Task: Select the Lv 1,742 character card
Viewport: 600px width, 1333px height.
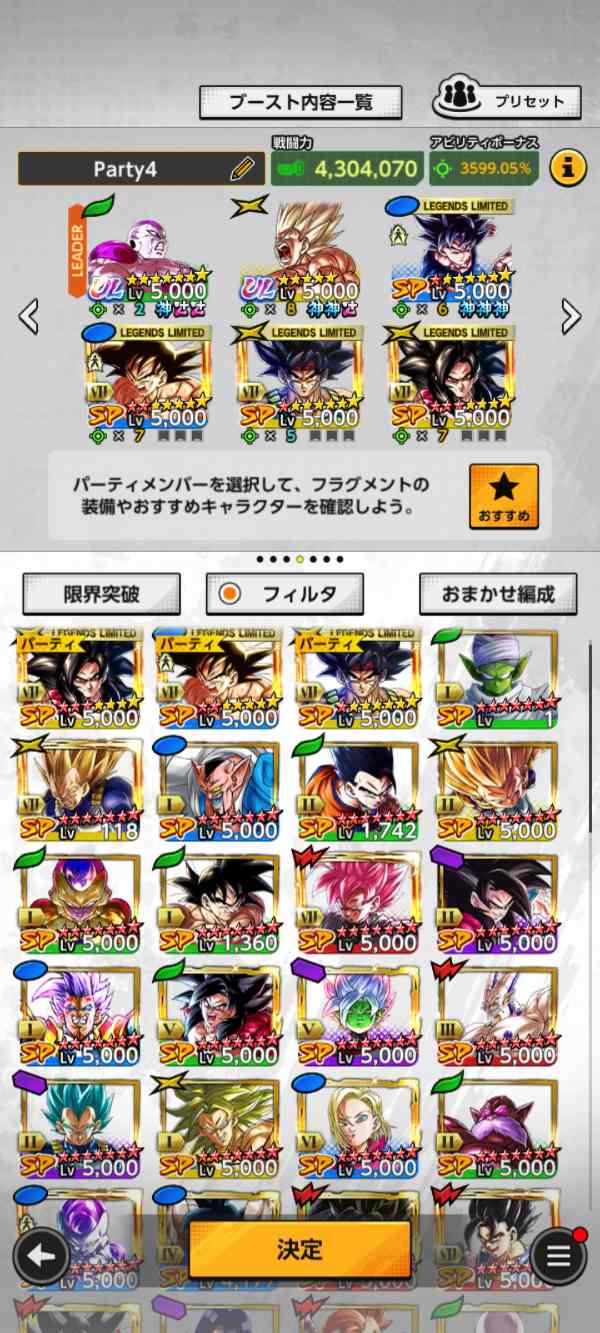Action: (356, 792)
